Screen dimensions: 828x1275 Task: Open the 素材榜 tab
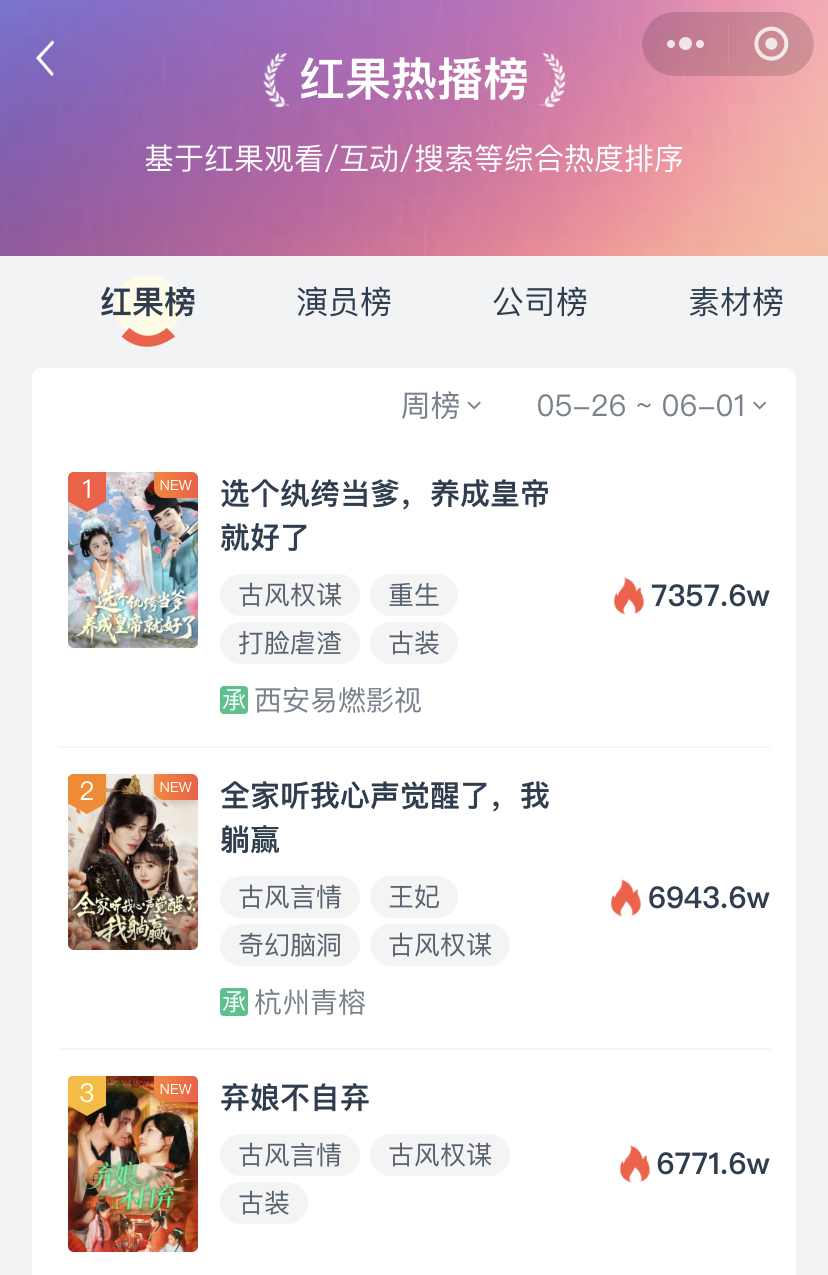click(736, 302)
